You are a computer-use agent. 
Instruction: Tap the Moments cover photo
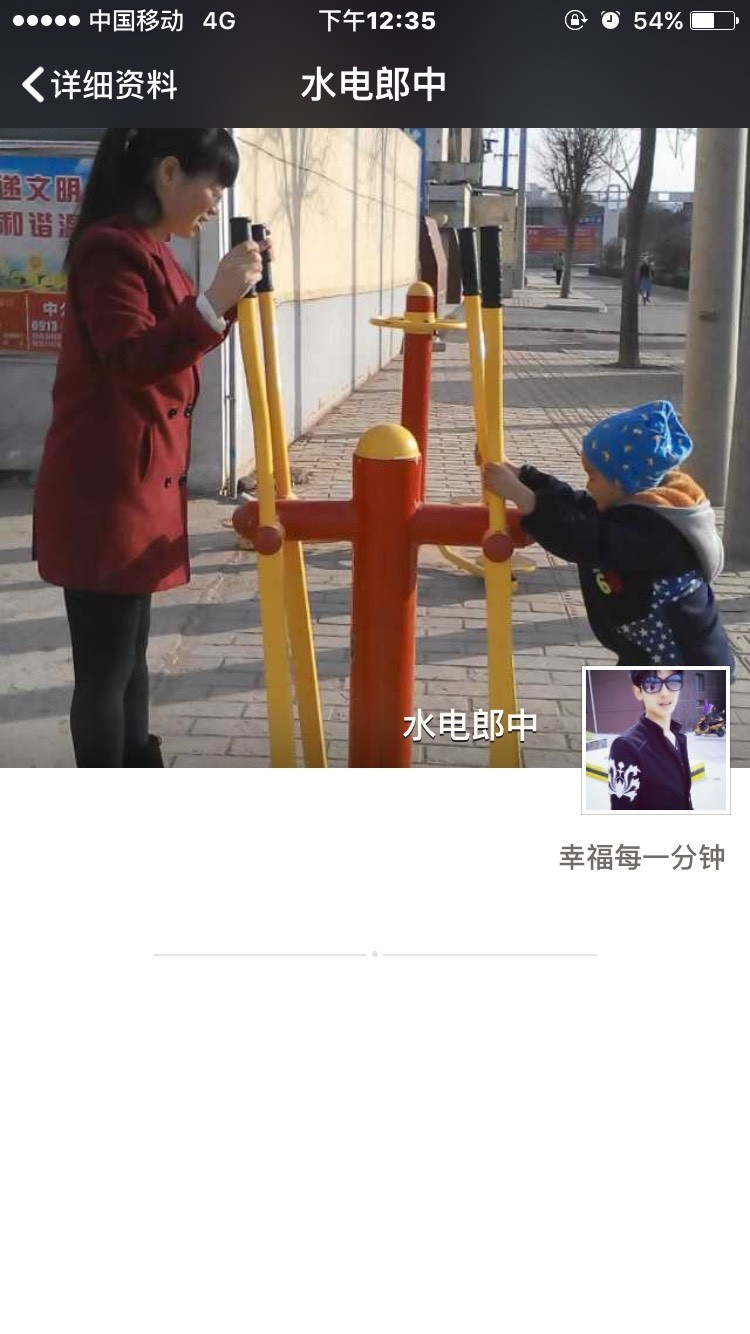click(375, 448)
